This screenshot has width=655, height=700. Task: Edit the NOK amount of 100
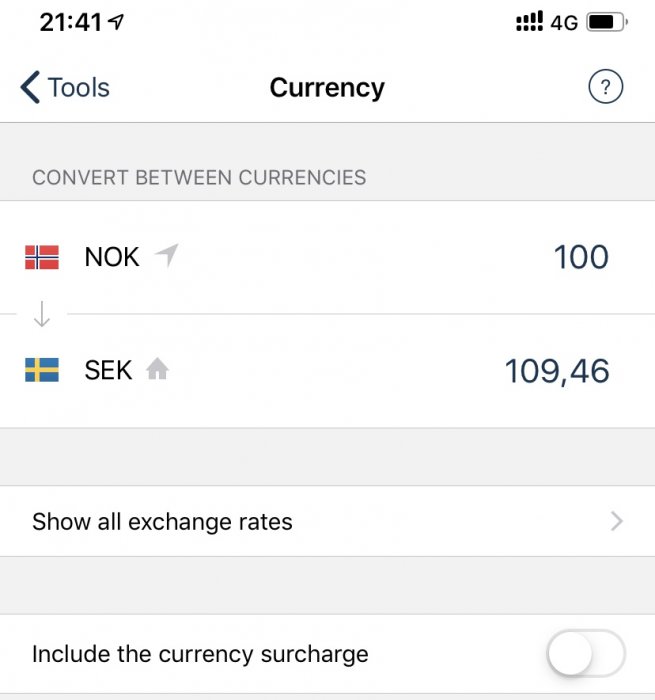click(x=580, y=257)
